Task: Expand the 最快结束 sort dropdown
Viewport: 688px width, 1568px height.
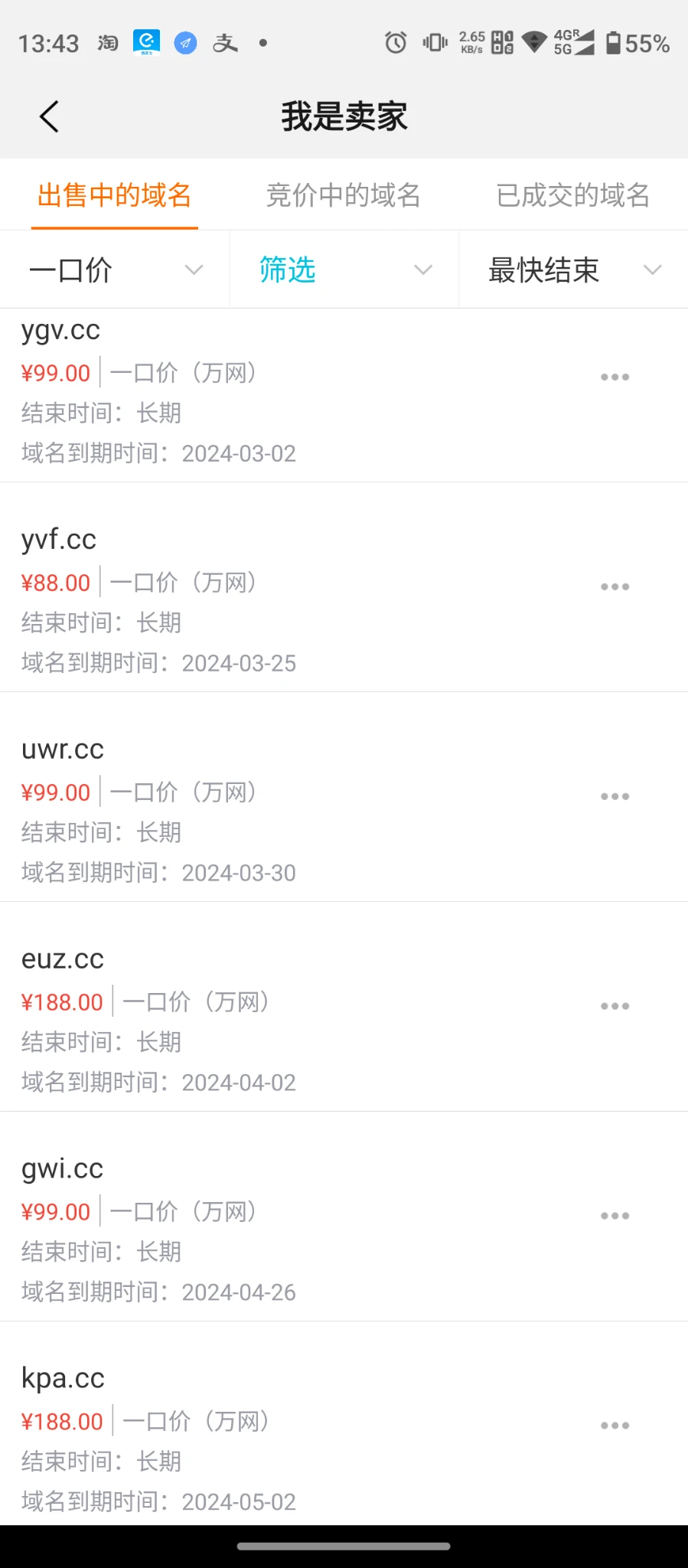Action: [x=574, y=269]
